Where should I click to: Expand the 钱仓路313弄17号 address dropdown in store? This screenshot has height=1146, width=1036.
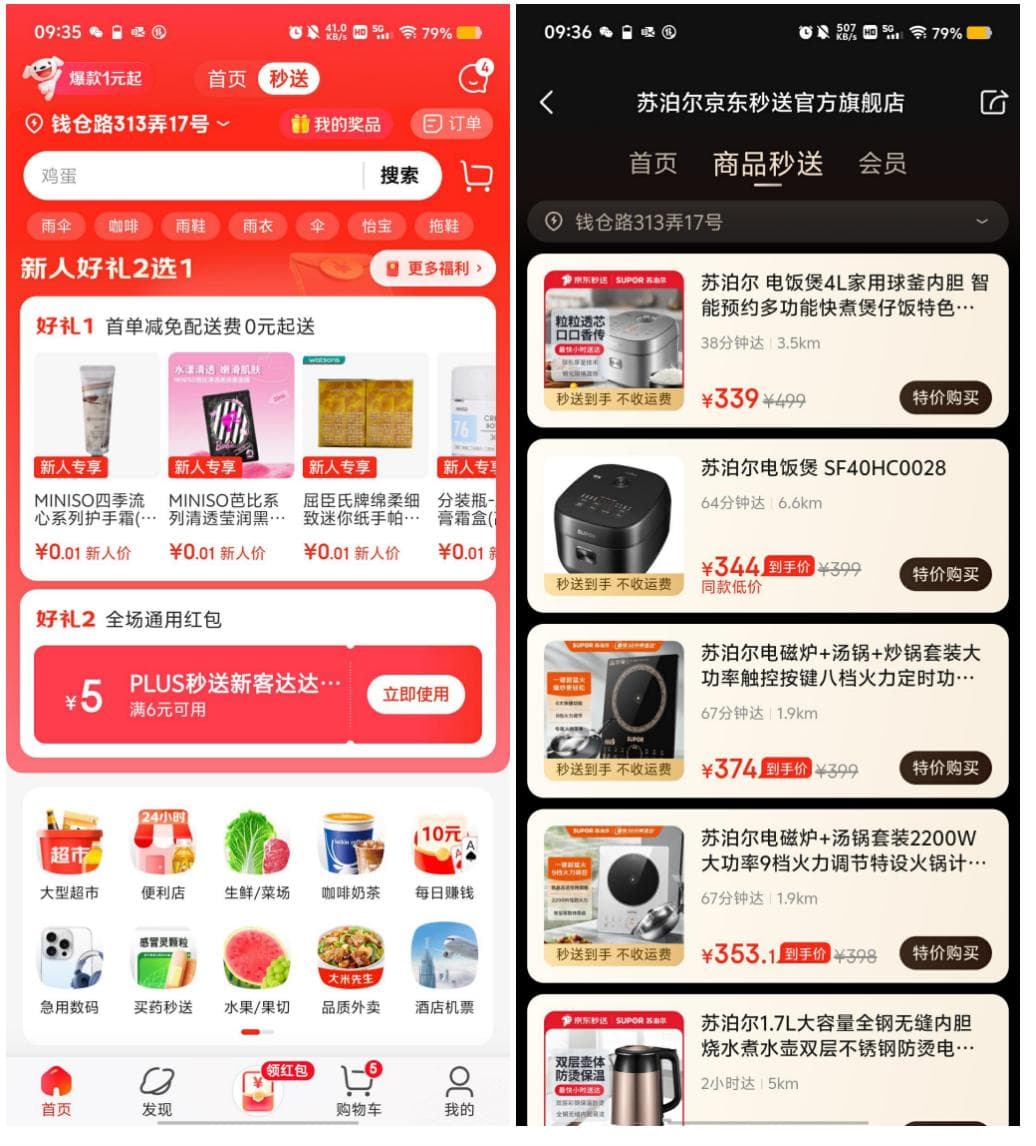pos(982,222)
